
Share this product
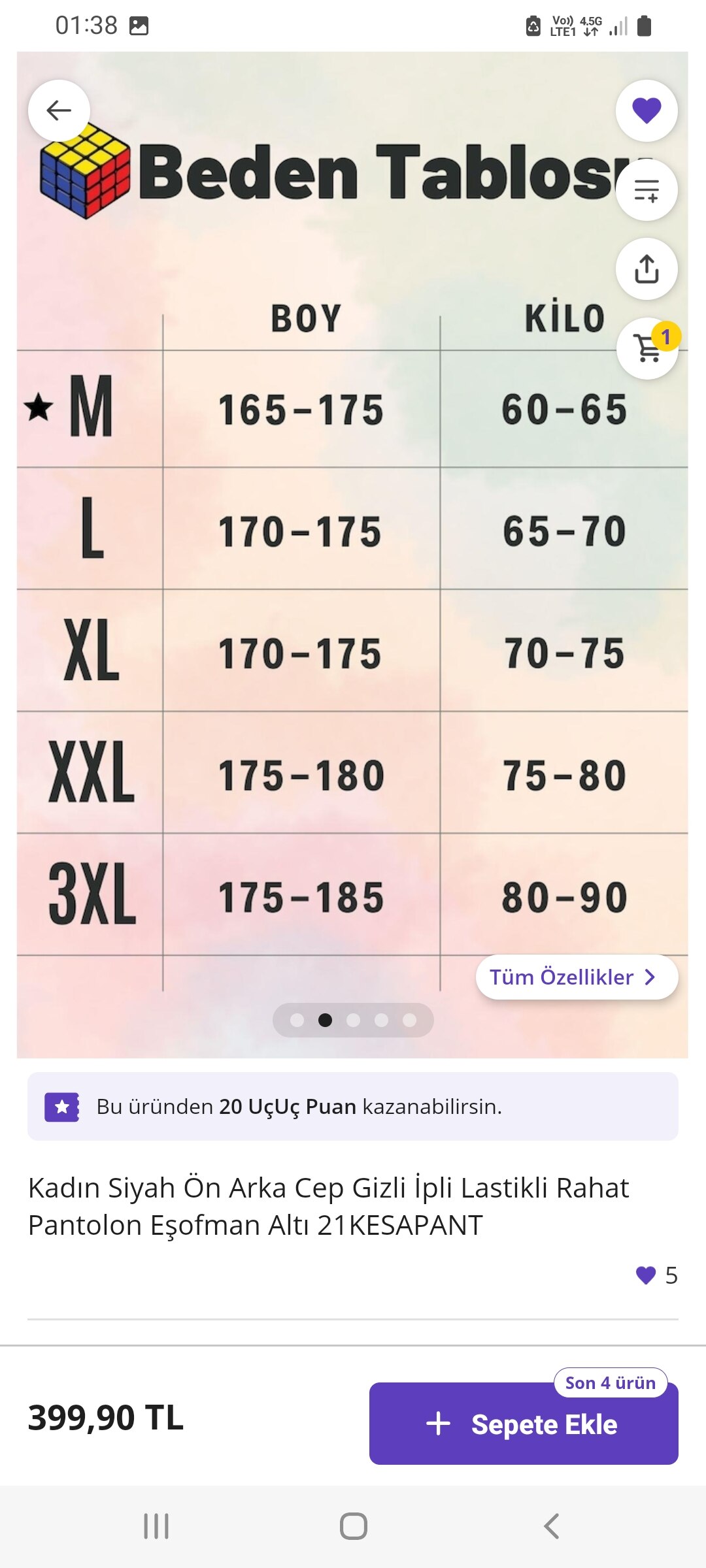pos(647,269)
